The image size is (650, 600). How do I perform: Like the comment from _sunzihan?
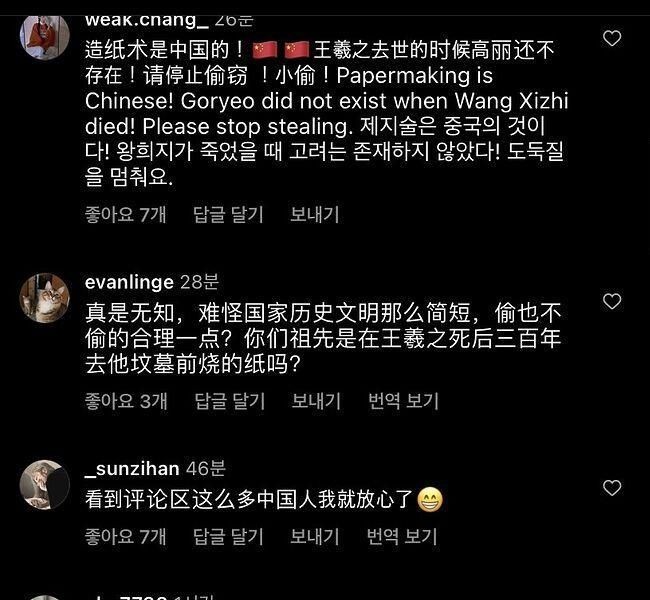[612, 487]
